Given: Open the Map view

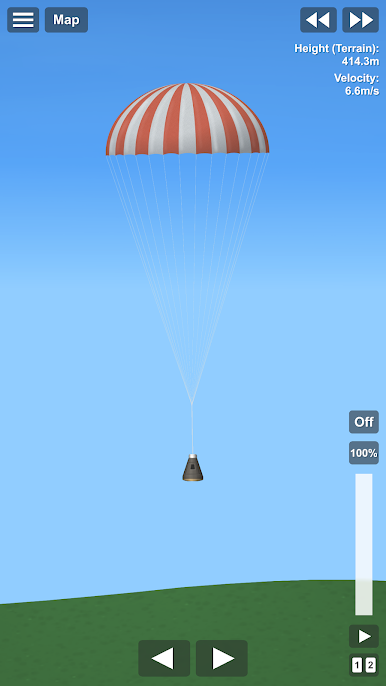Looking at the screenshot, I should (66, 20).
